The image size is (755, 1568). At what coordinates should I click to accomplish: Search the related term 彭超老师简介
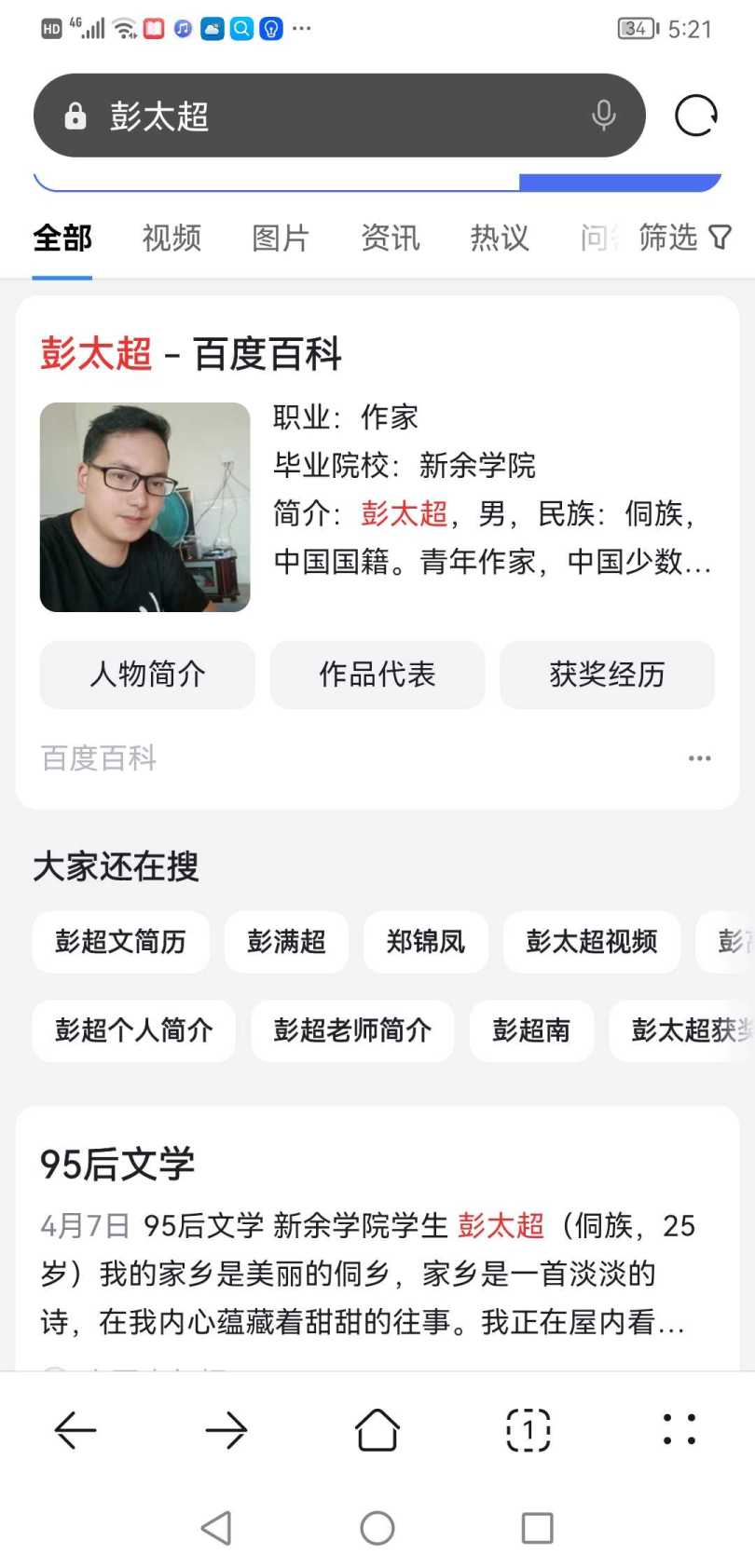(x=352, y=1030)
